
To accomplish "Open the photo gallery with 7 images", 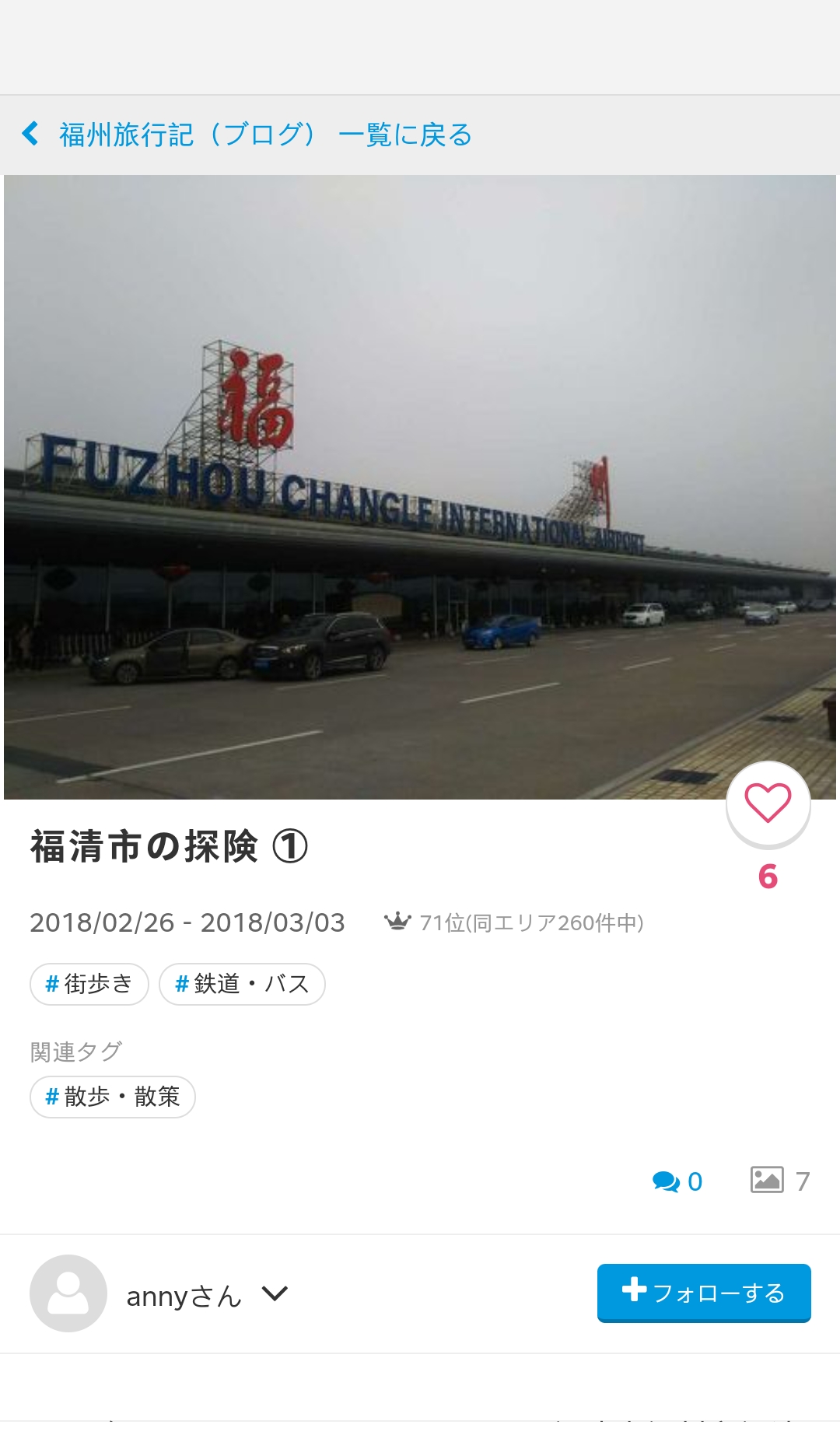I will click(780, 1181).
